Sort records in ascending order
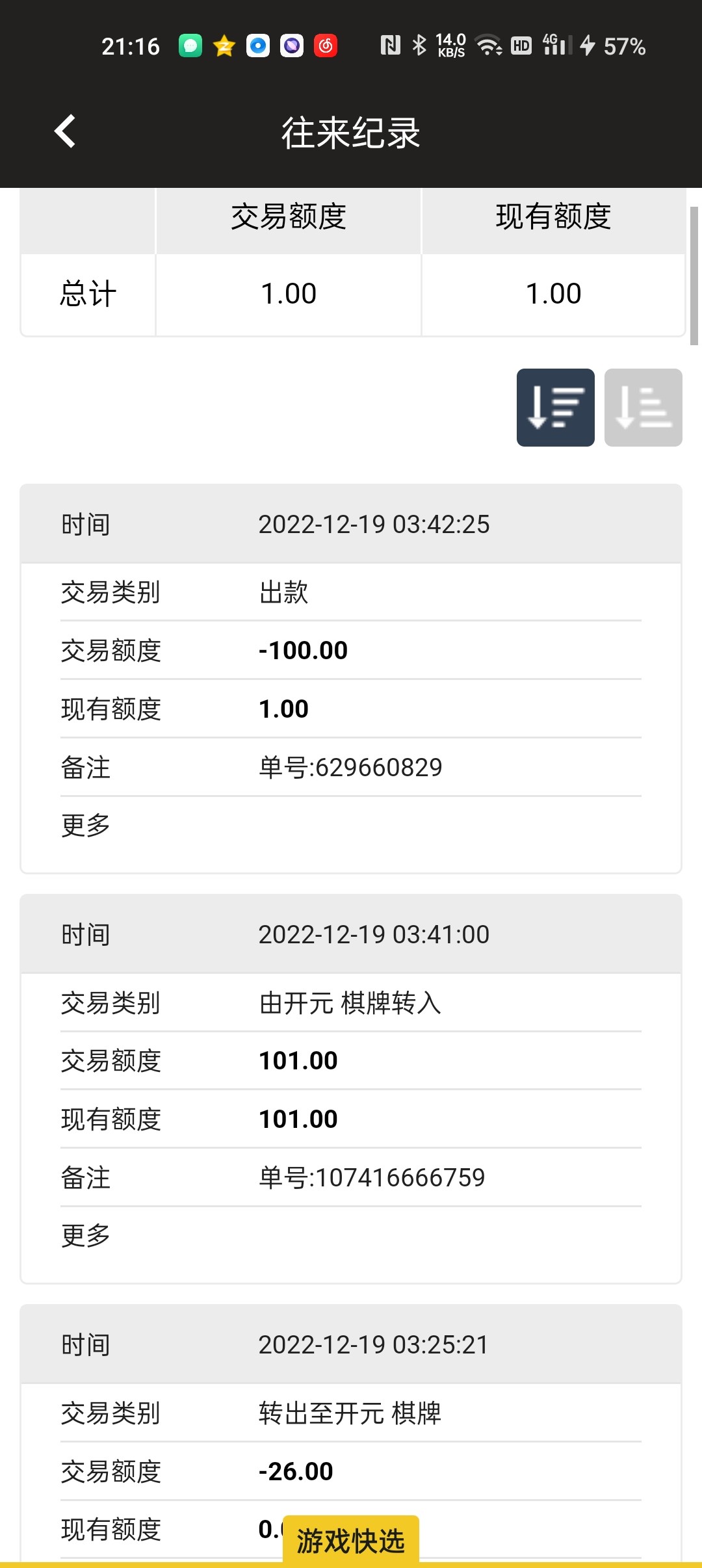This screenshot has height=1568, width=702. pos(643,408)
